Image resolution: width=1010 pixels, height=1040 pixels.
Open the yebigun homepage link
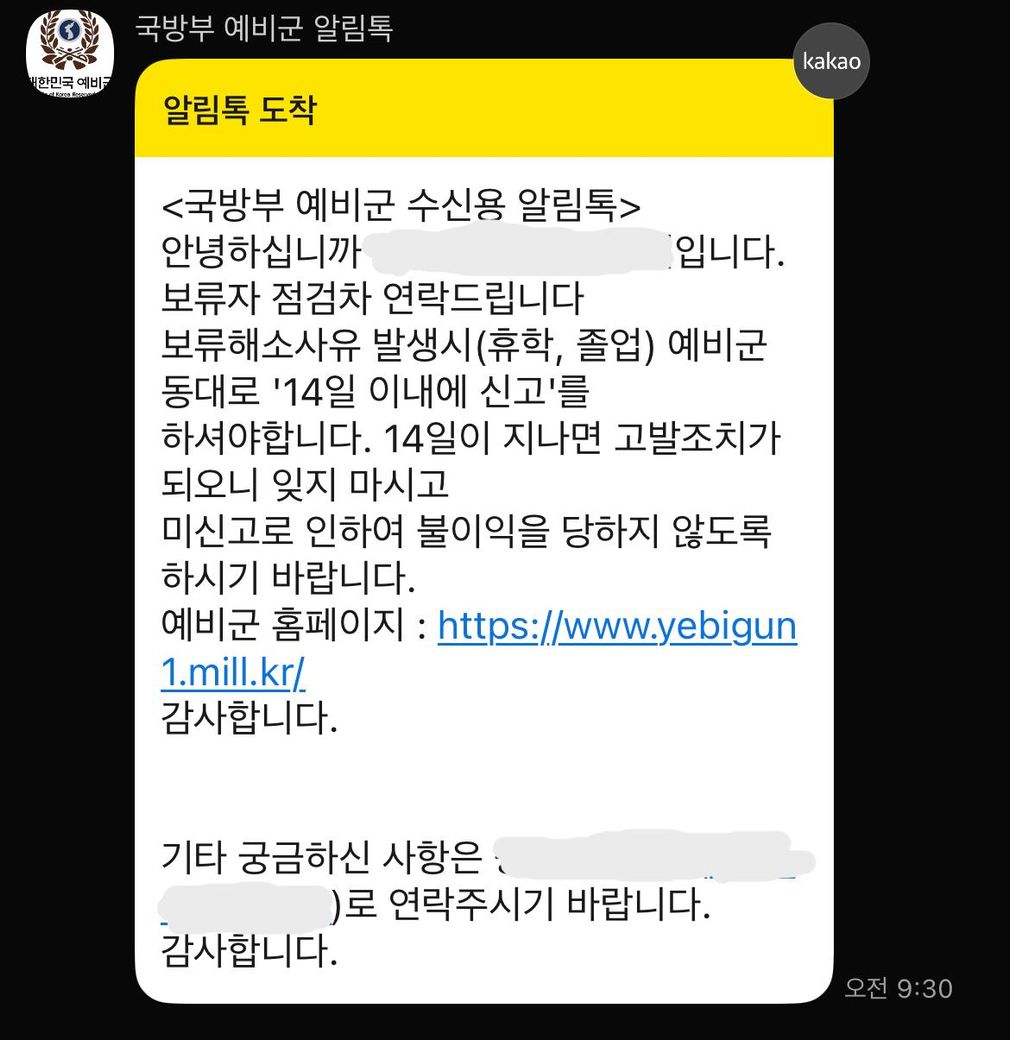(616, 628)
